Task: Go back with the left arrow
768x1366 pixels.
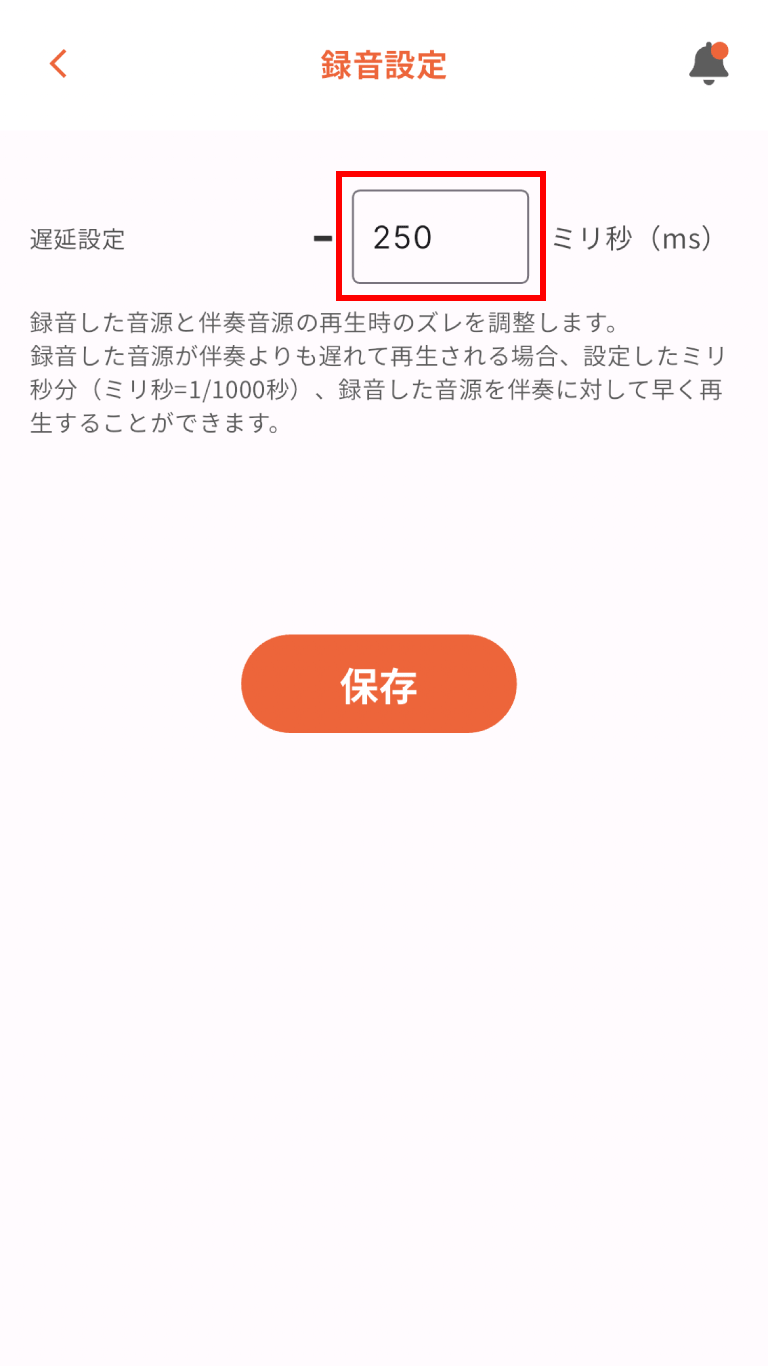Action: [58, 64]
